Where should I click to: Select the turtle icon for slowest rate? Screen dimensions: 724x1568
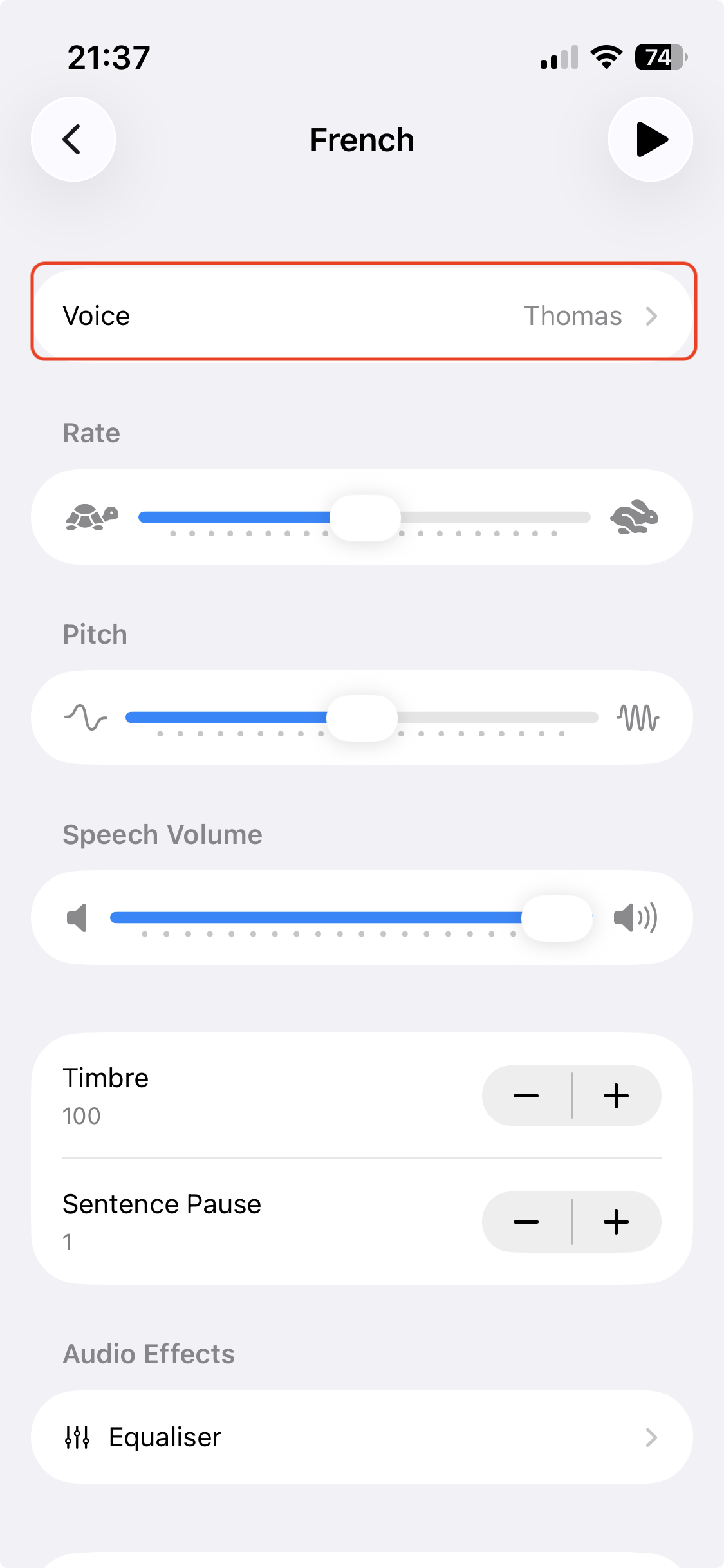91,517
